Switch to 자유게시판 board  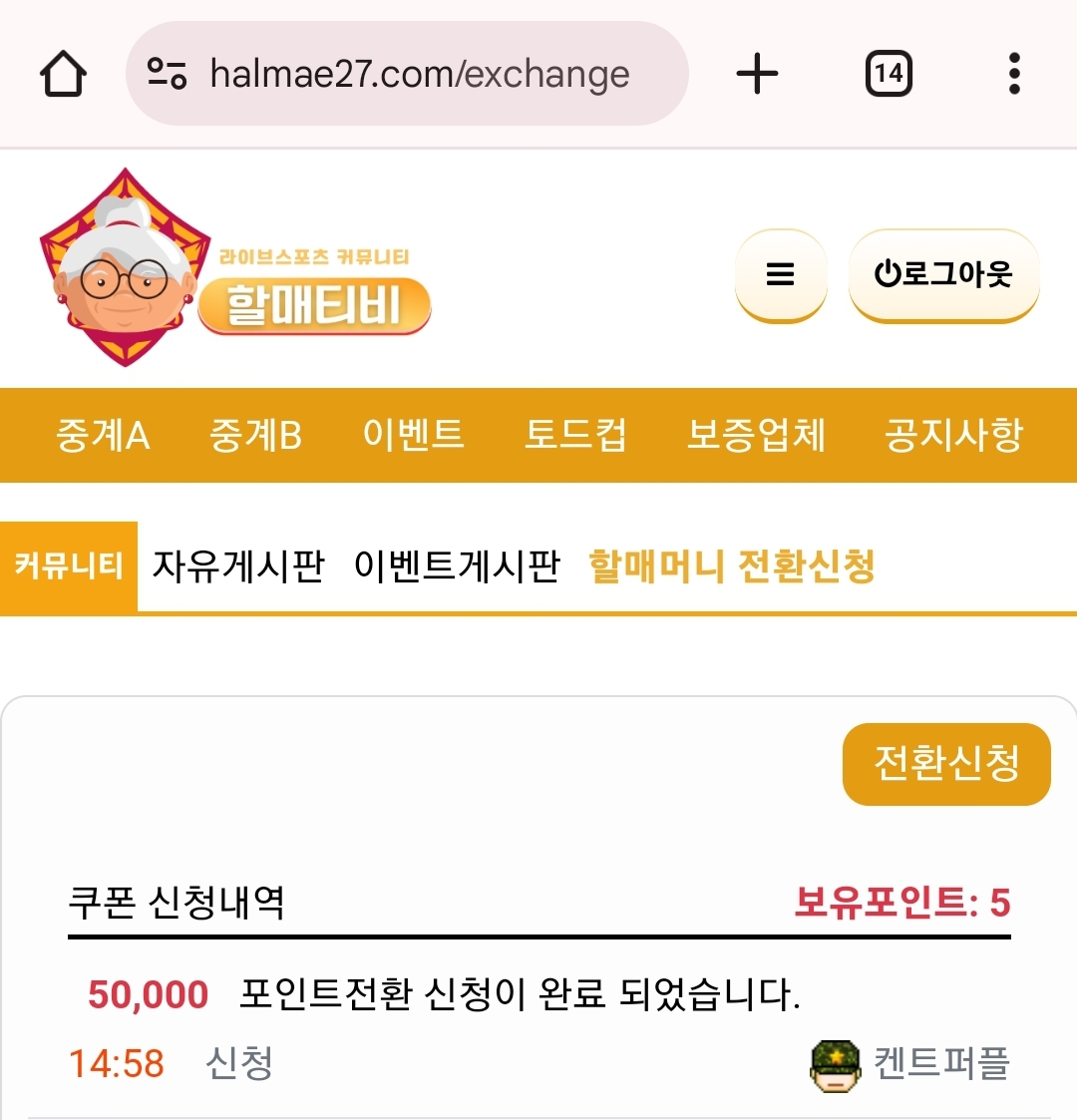pyautogui.click(x=238, y=566)
